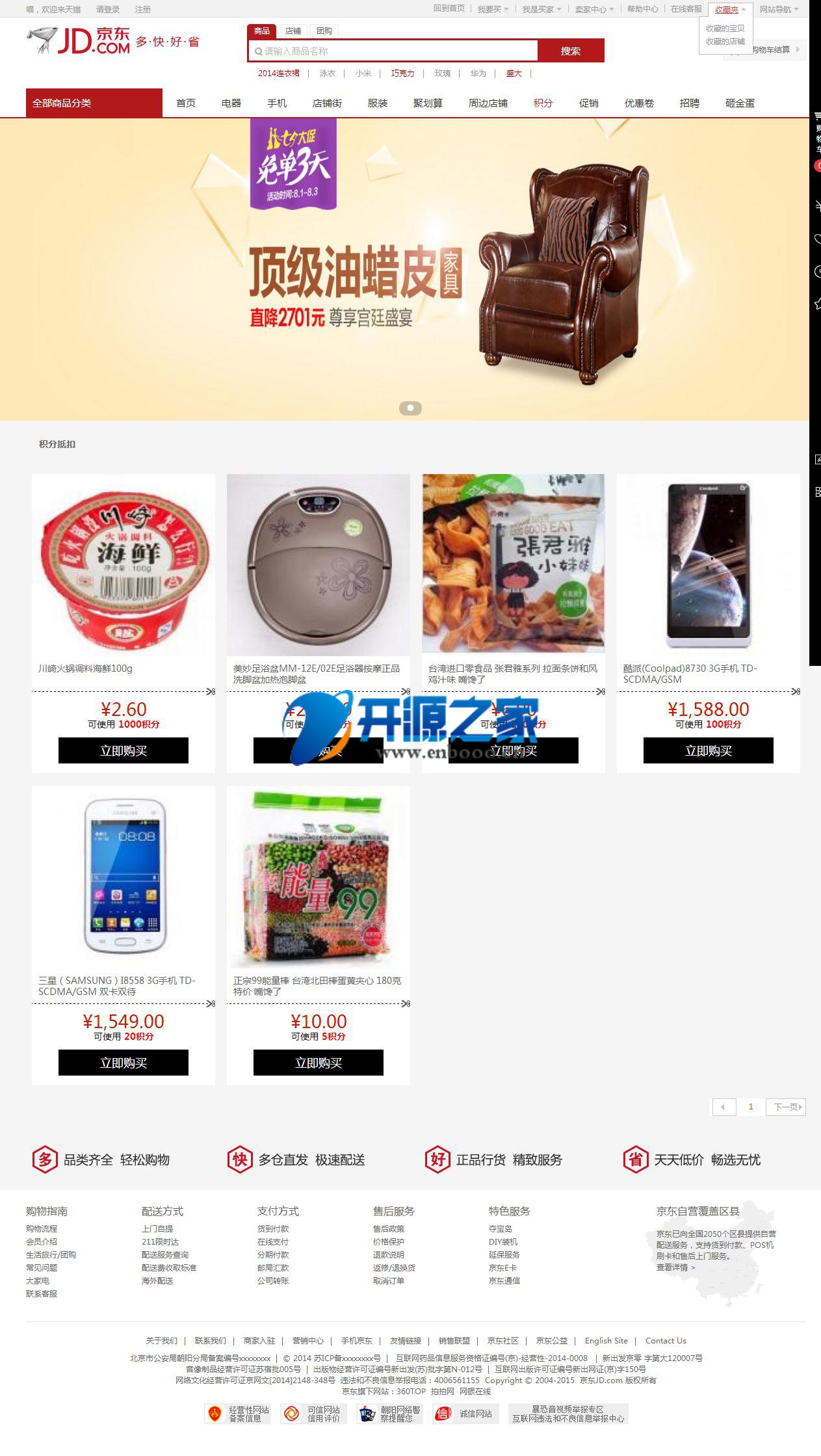821x1456 pixels.
Task: Switch to the 店铺 search tab
Action: [x=293, y=31]
